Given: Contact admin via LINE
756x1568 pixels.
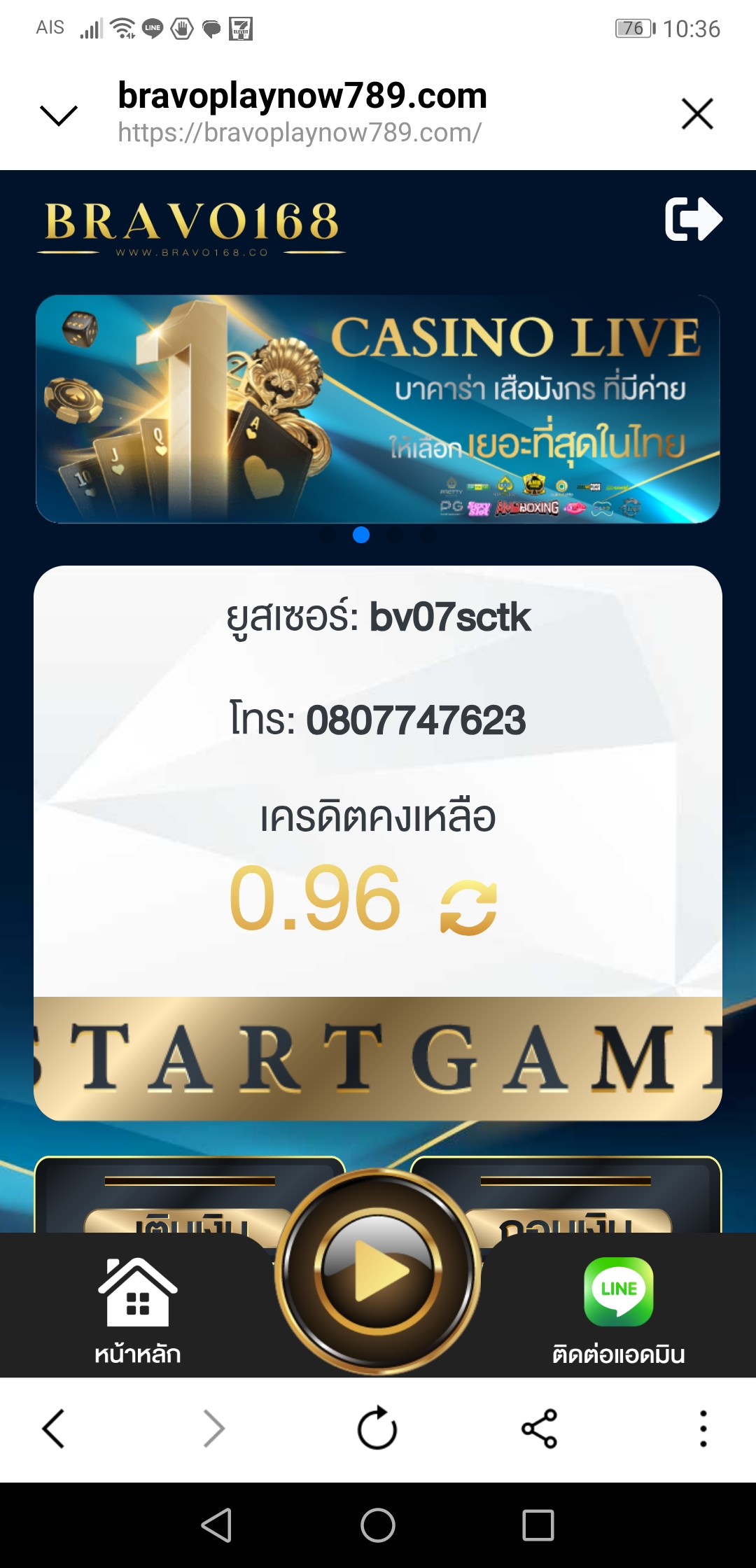Looking at the screenshot, I should pyautogui.click(x=619, y=1310).
